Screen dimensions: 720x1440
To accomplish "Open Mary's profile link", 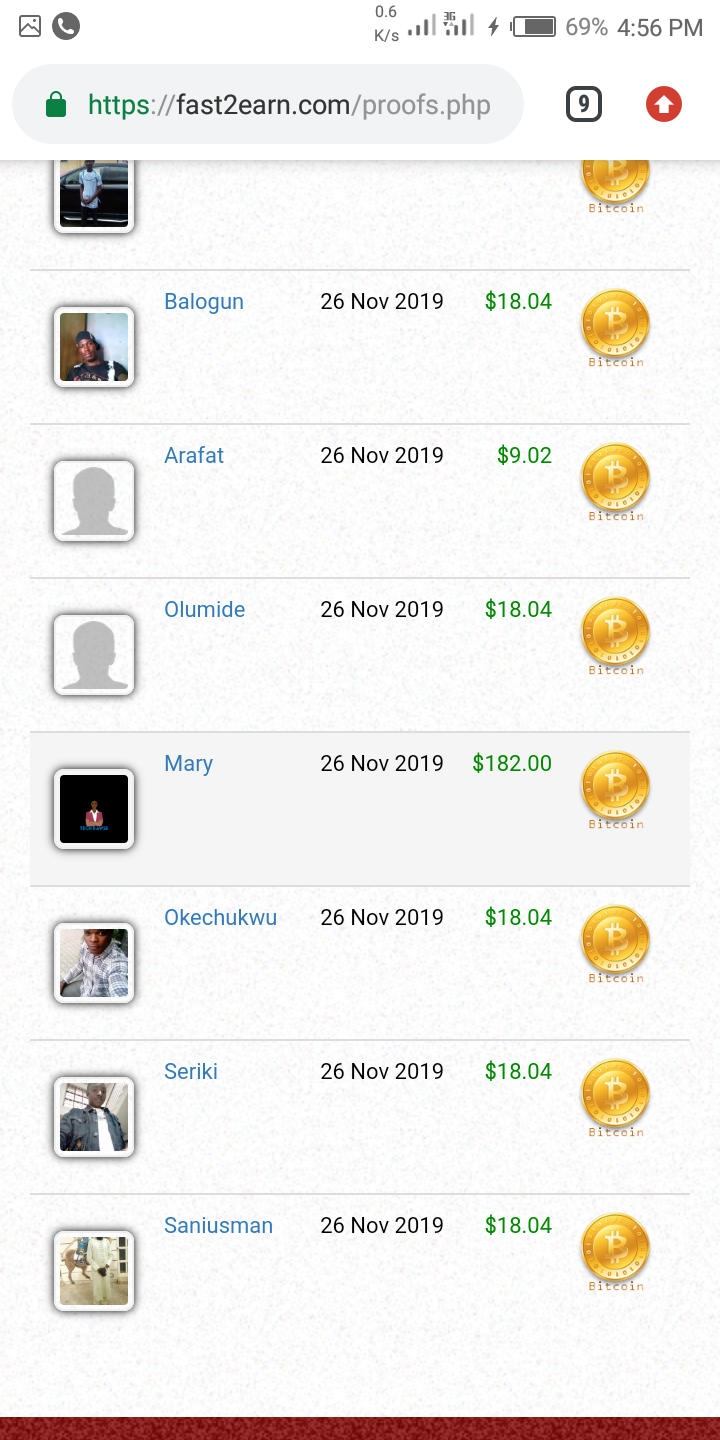I will (x=189, y=764).
